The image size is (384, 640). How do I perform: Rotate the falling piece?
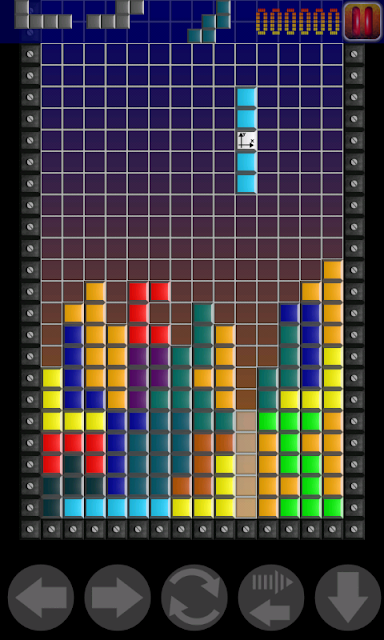(x=194, y=597)
